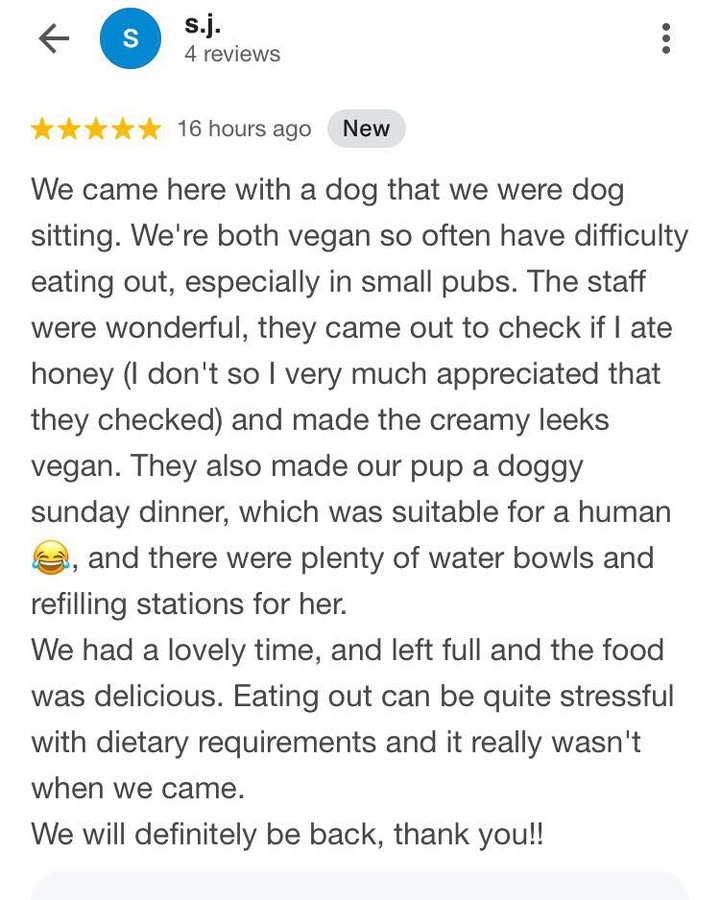Open s.j.'s reviewer profile avatar
The image size is (720, 900).
pyautogui.click(x=130, y=38)
